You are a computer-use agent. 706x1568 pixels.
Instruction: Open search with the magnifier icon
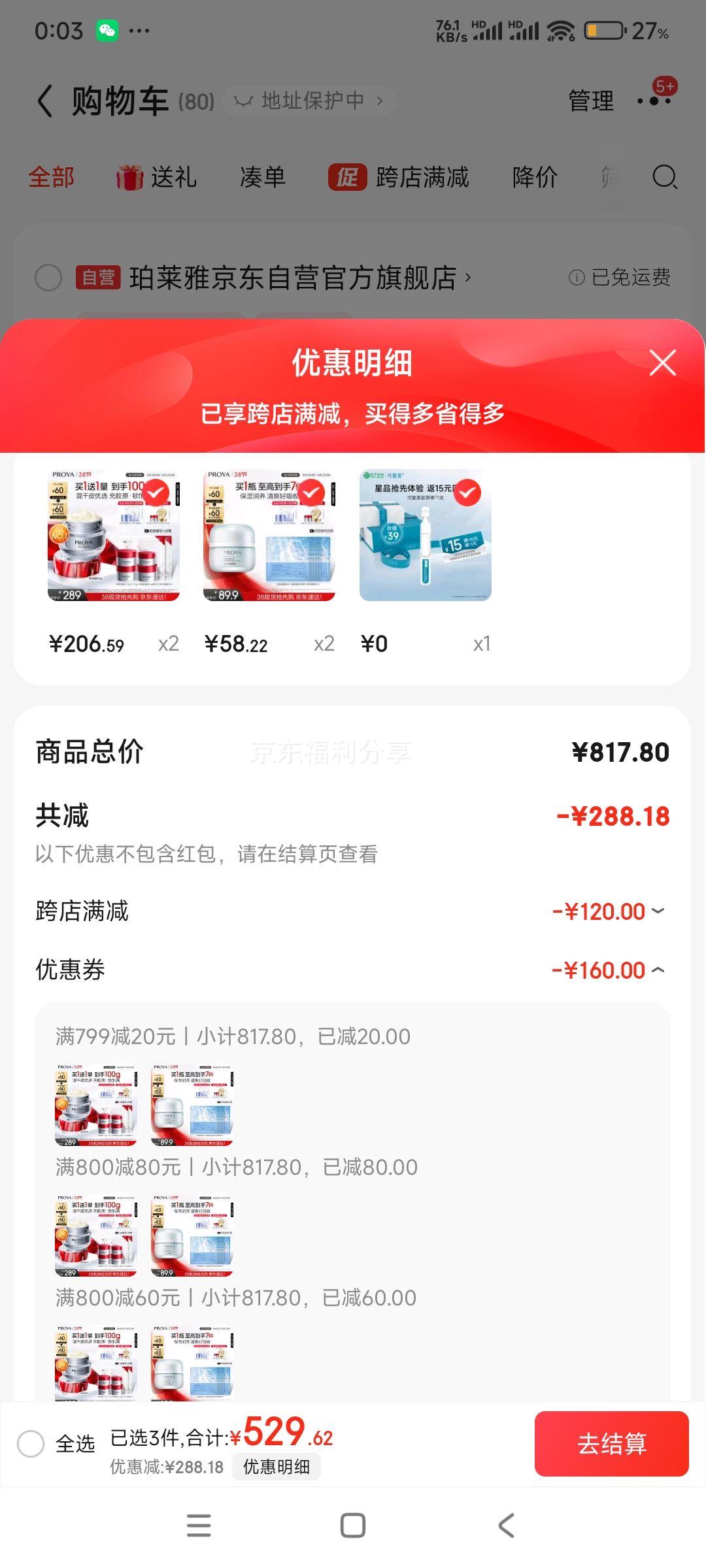[x=665, y=177]
